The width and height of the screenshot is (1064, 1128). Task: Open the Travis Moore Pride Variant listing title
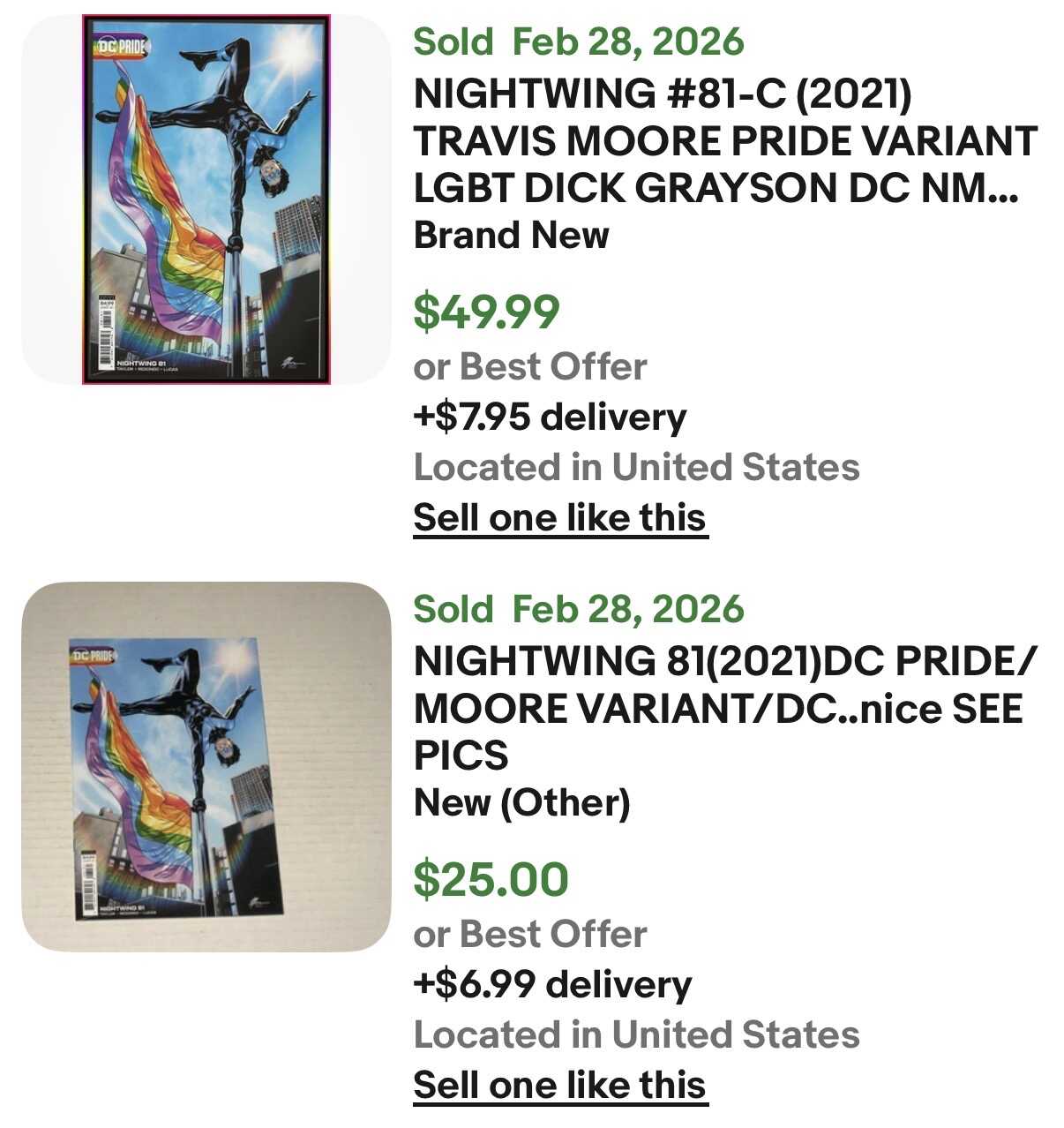click(x=723, y=141)
